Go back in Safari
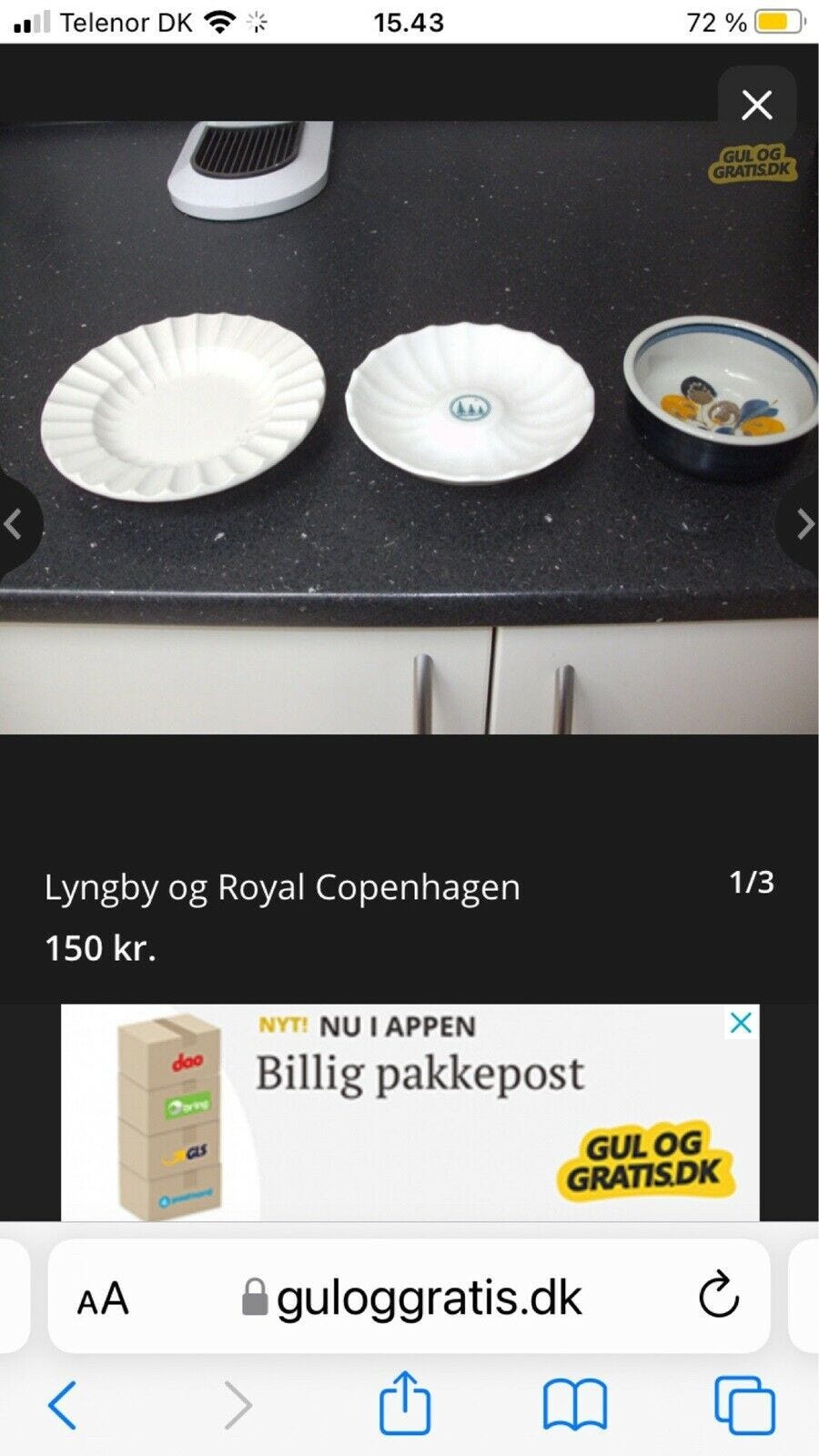819x1456 pixels. [x=62, y=1404]
